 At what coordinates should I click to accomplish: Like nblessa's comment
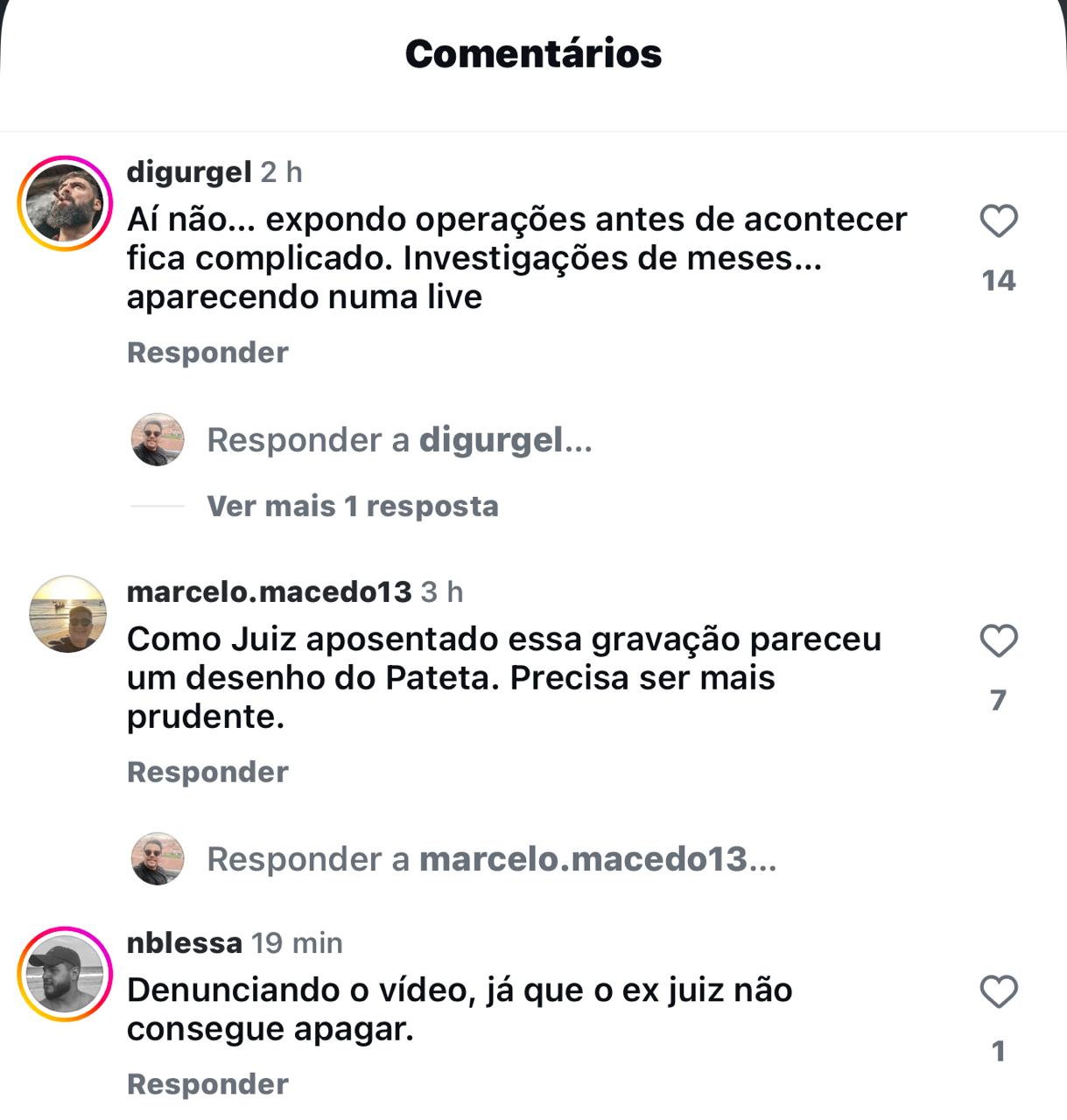pos(998,992)
